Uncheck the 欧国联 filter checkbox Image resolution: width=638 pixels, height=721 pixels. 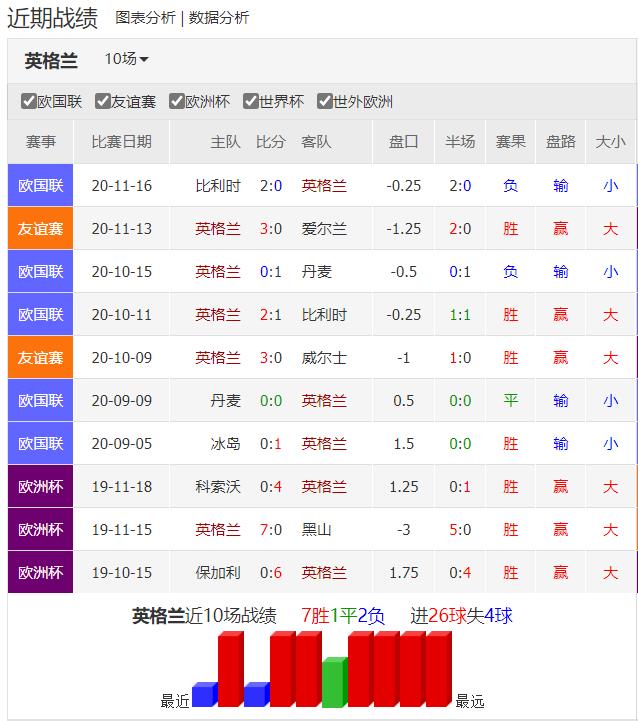tap(29, 101)
